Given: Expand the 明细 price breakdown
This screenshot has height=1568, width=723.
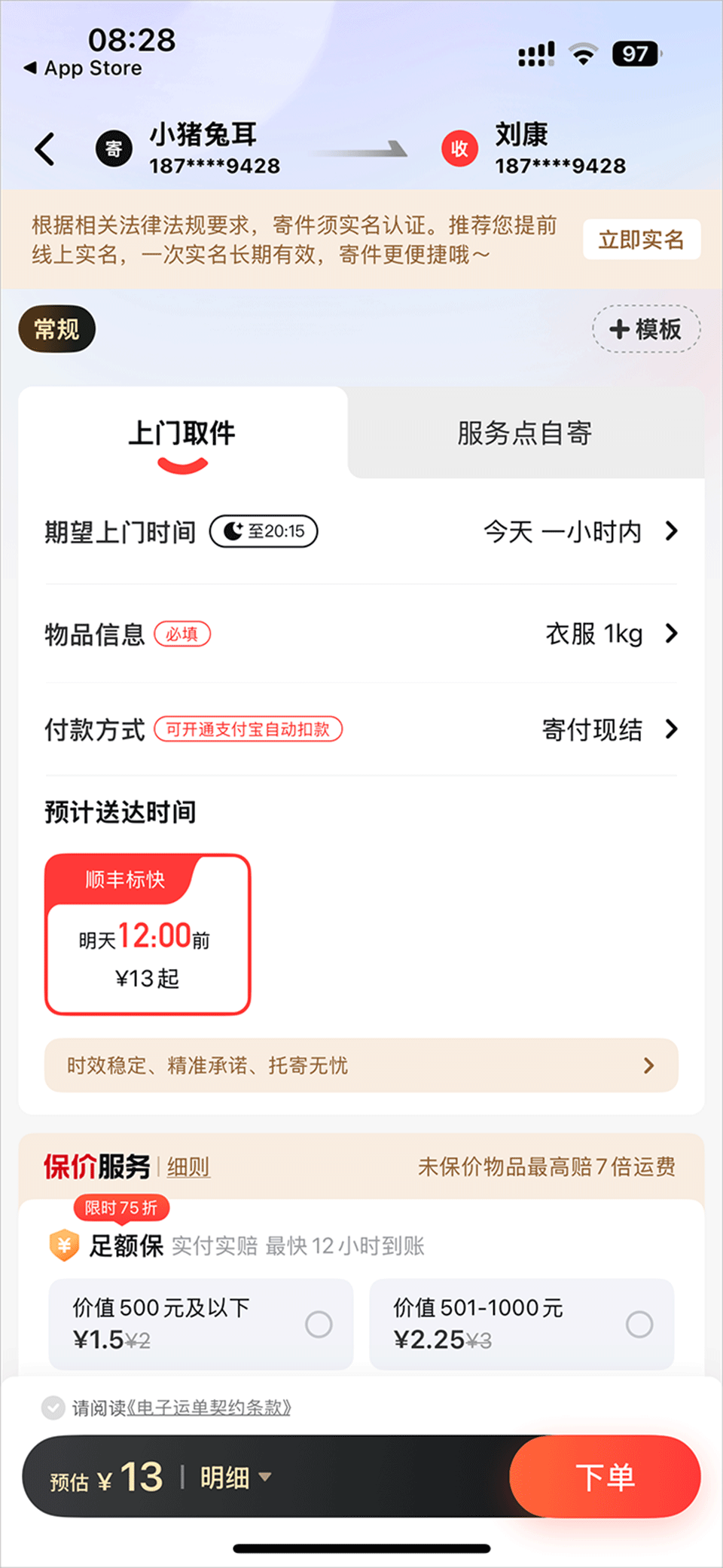Looking at the screenshot, I should point(235,1478).
